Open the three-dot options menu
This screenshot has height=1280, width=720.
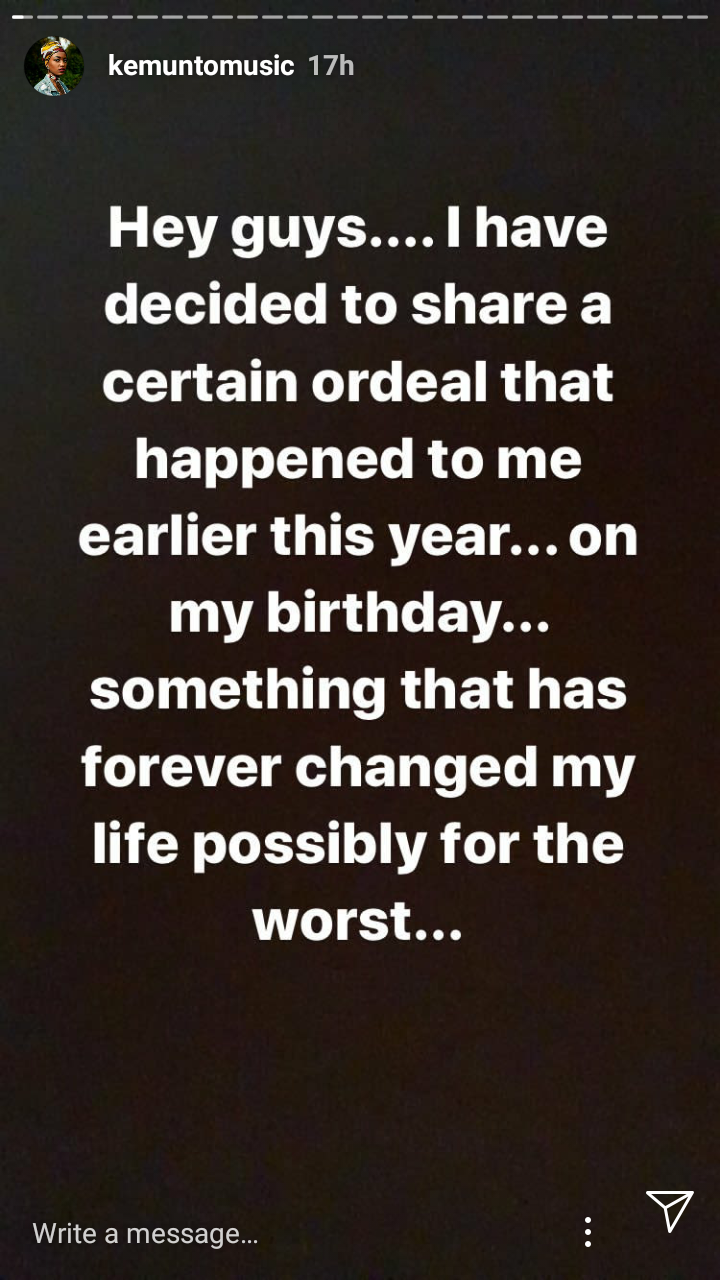click(x=588, y=1232)
